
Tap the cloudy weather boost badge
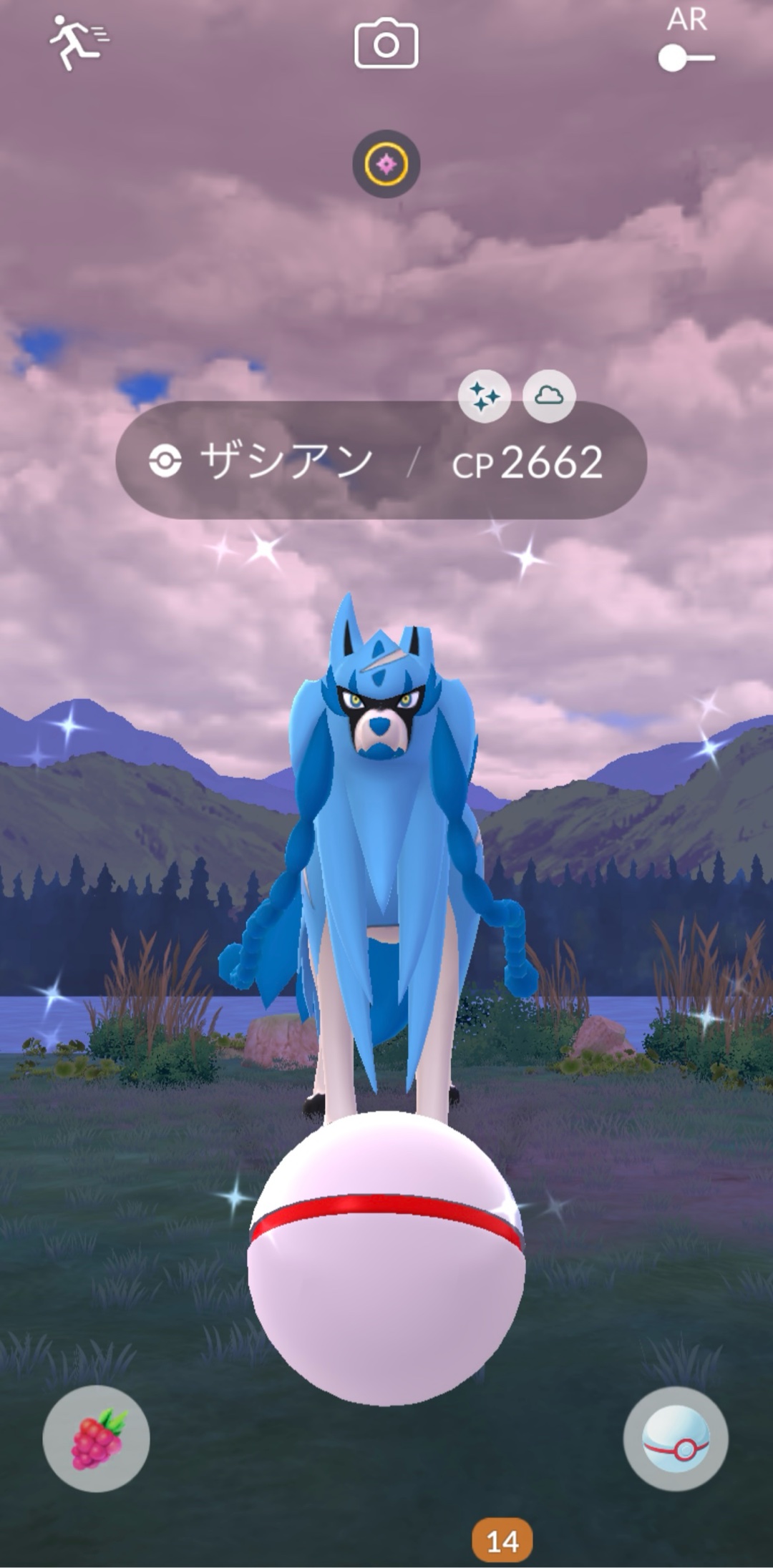549,396
